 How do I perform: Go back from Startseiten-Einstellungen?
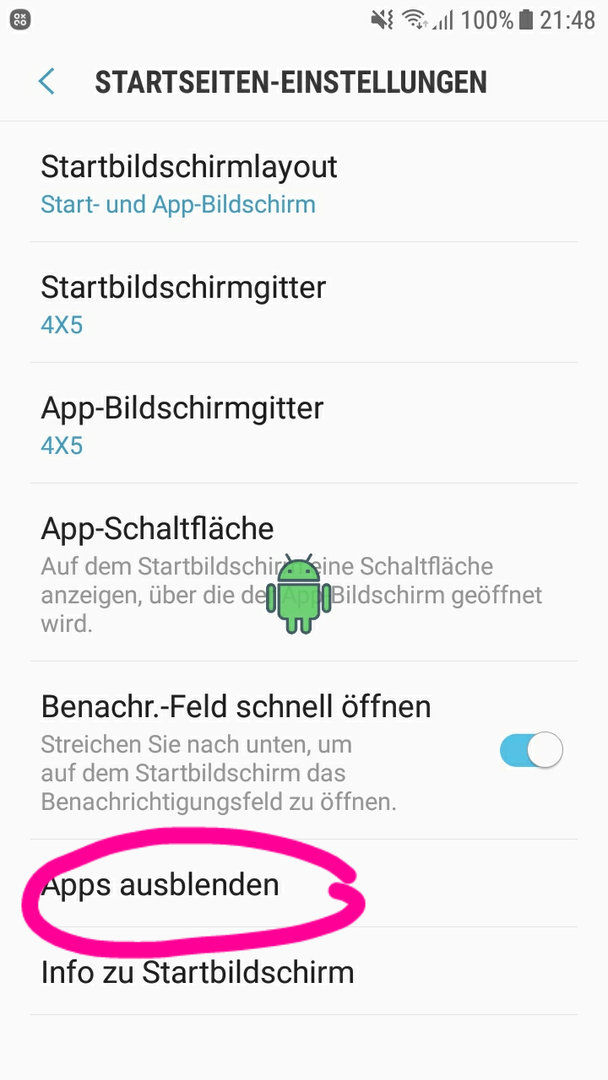tap(46, 81)
